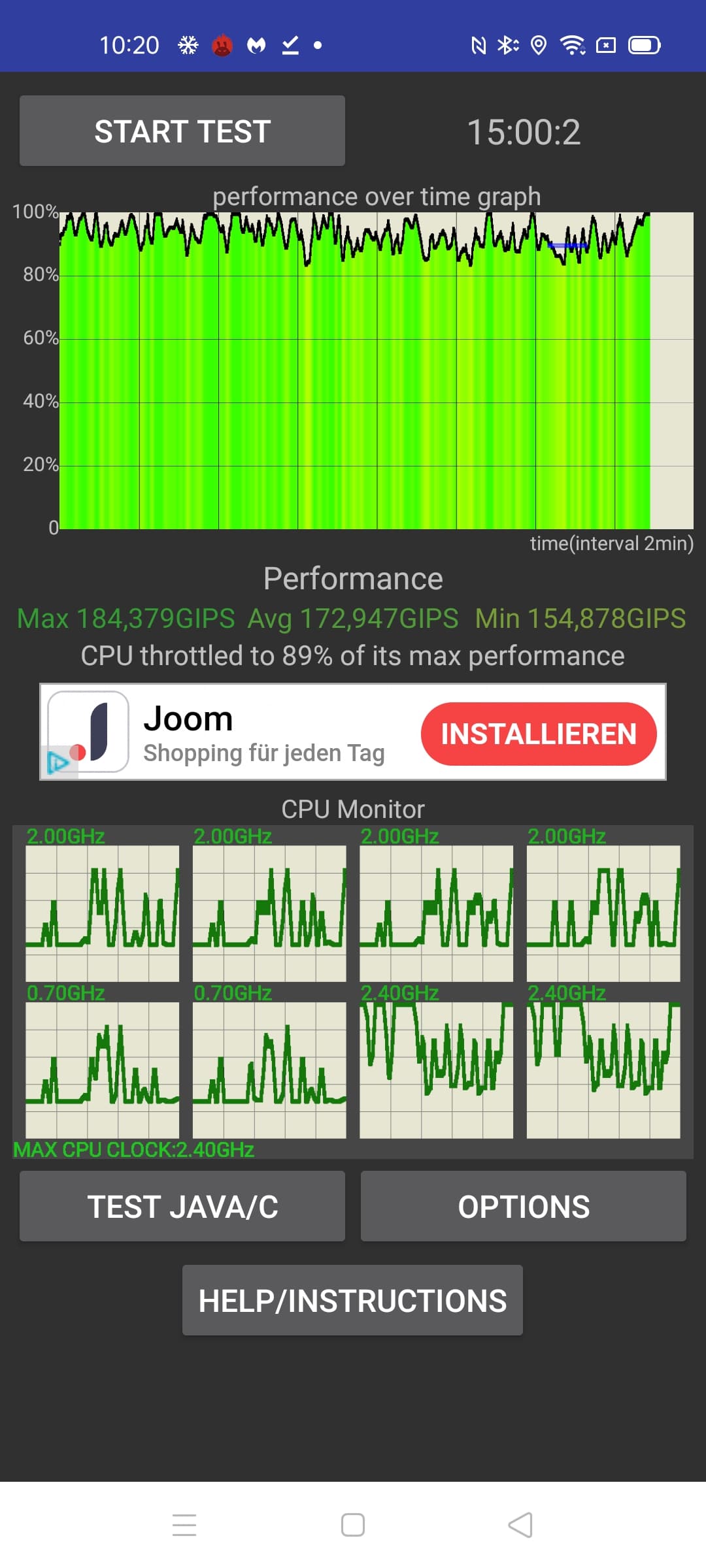Image resolution: width=706 pixels, height=1568 pixels.
Task: Open the ad info icon on Joom banner
Action: 58,762
